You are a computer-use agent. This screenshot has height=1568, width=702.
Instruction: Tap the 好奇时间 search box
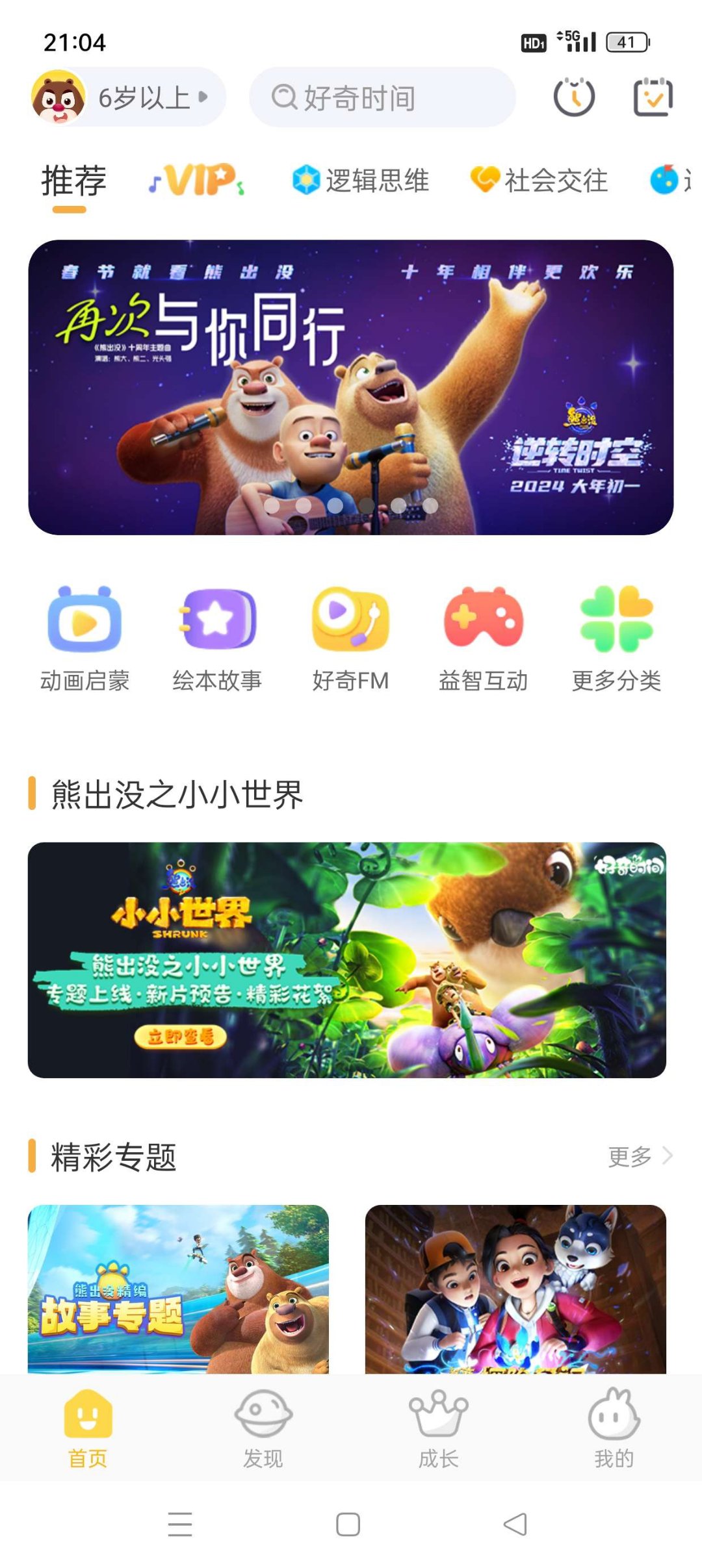382,97
